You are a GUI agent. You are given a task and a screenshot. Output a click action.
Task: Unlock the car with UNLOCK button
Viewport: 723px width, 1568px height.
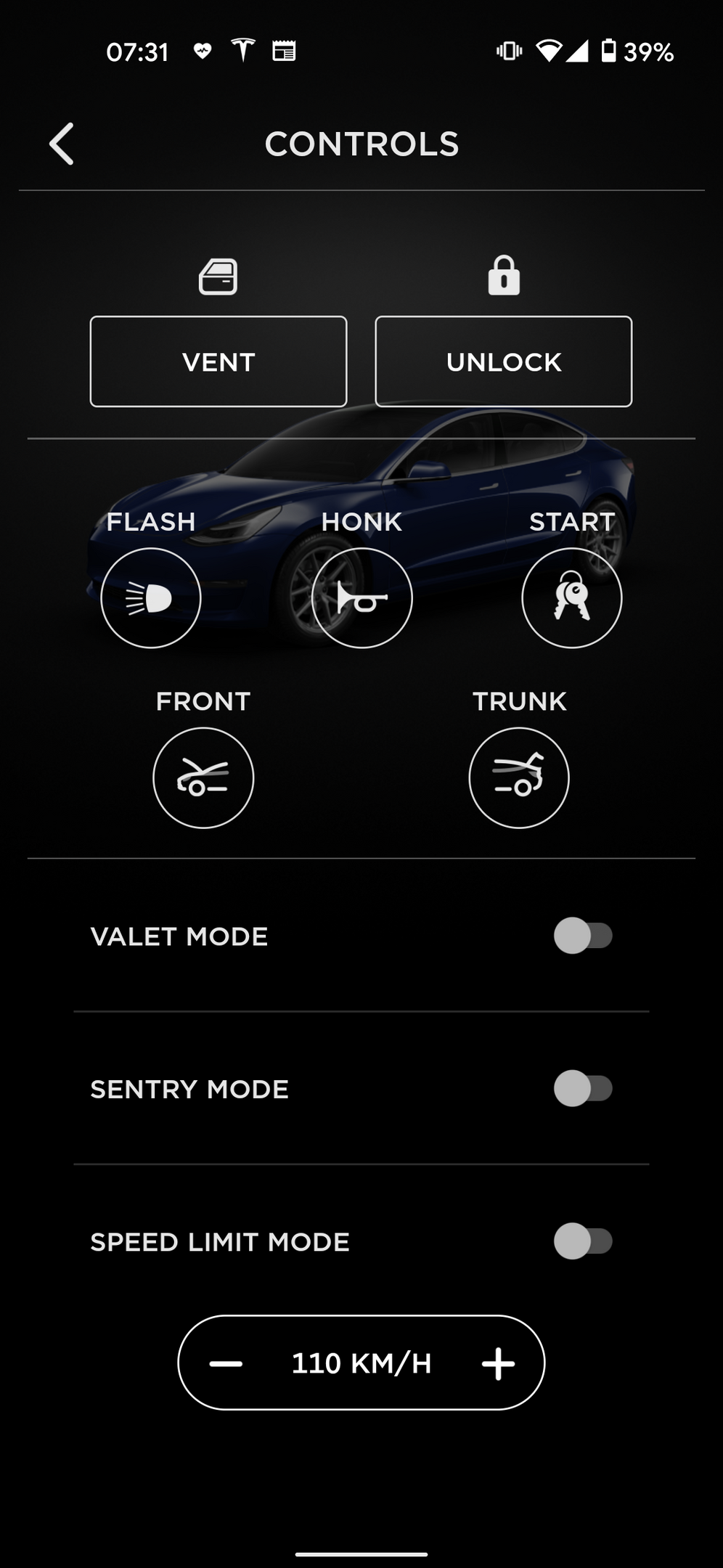click(504, 362)
